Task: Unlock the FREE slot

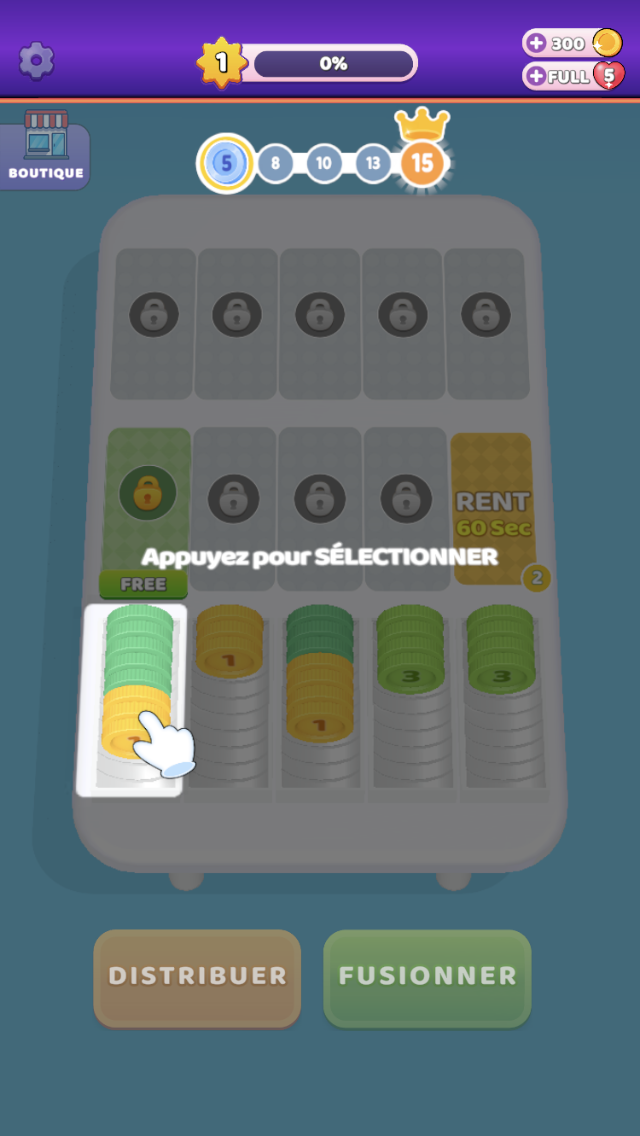Action: point(147,510)
